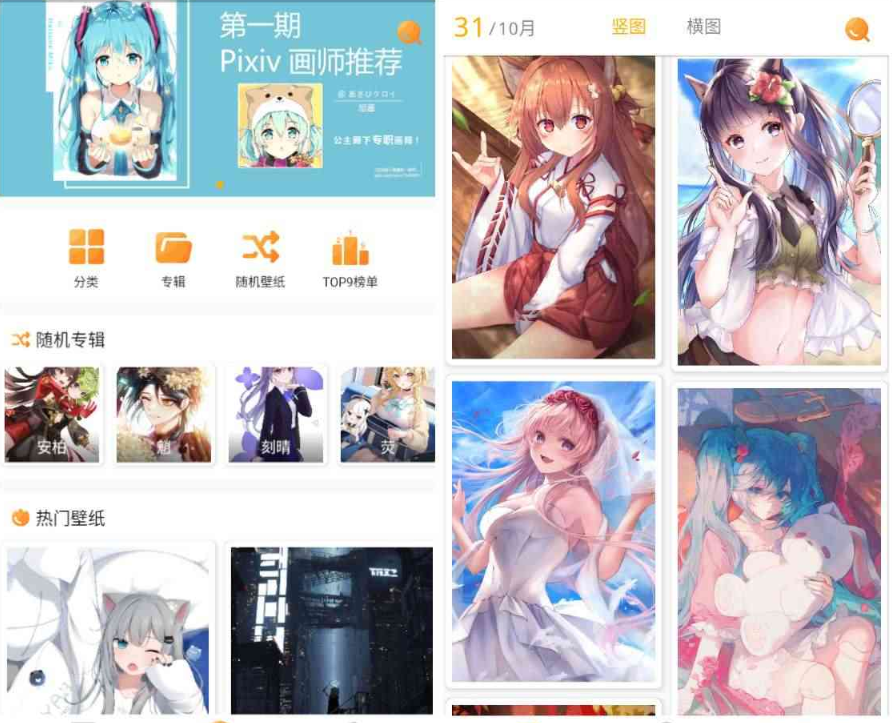Open the 分类 categories section
This screenshot has height=723, width=892.
[x=86, y=258]
